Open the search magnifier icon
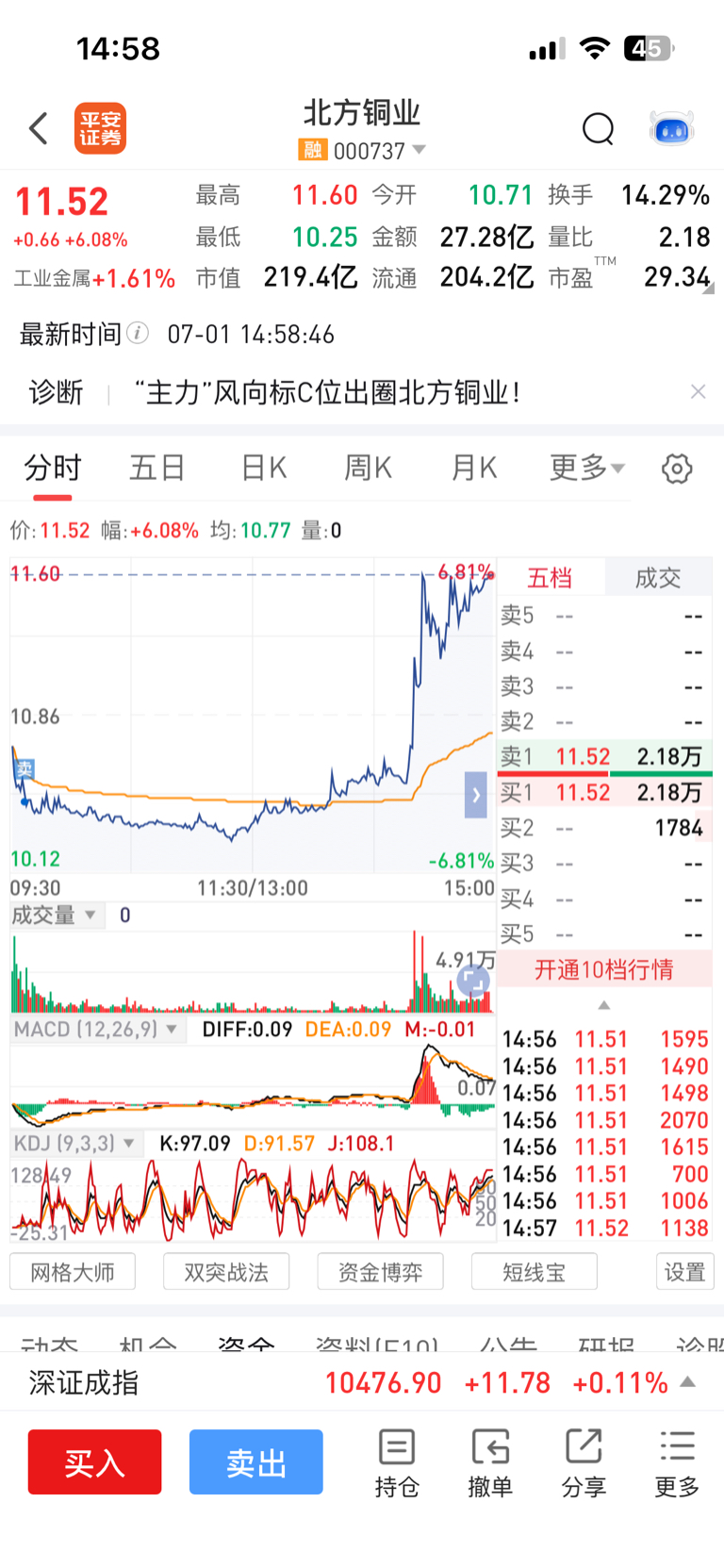The image size is (724, 1568). [598, 128]
